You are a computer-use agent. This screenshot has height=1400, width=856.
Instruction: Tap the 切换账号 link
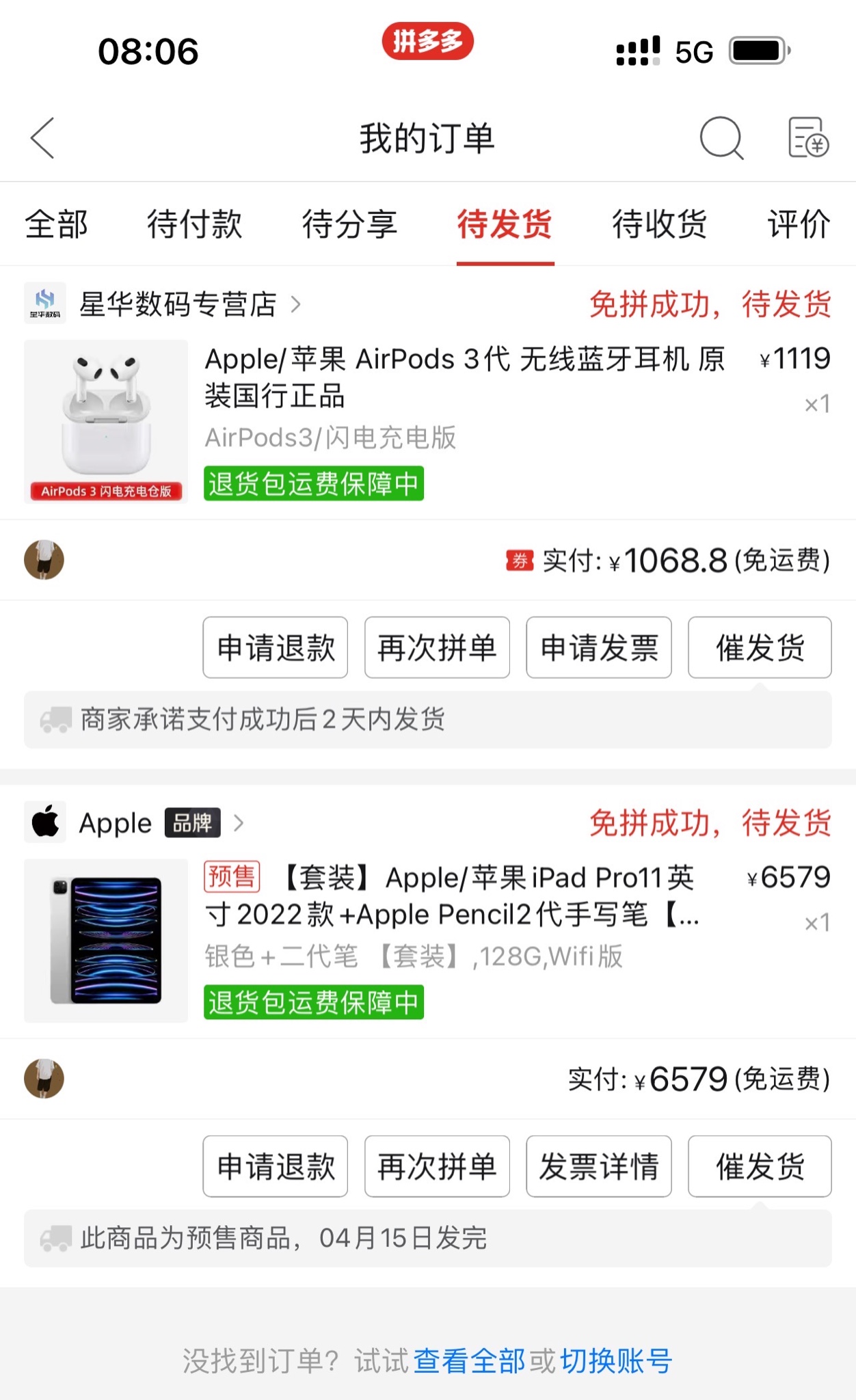pos(616,1360)
